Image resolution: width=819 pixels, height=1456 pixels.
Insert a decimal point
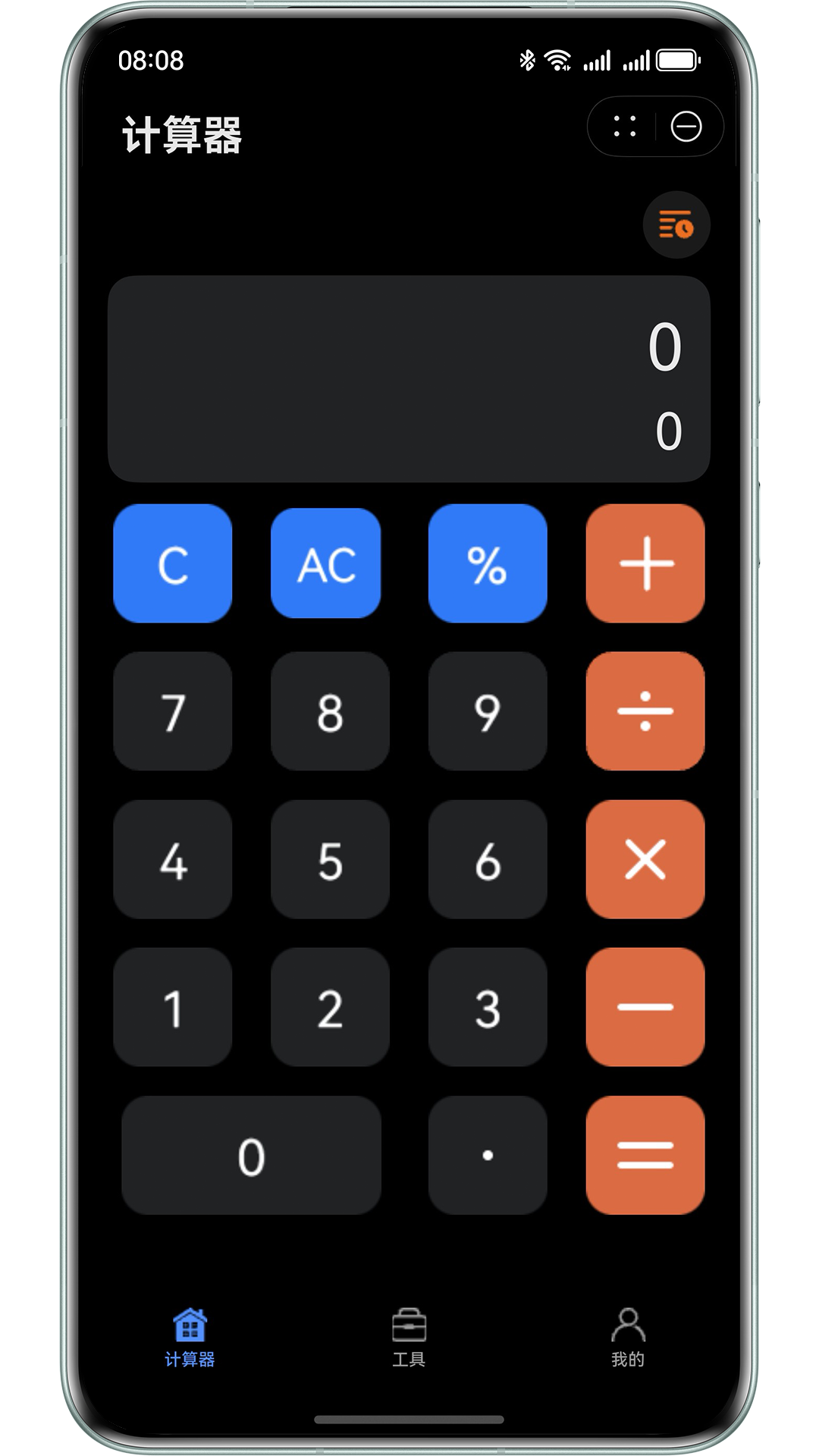click(488, 1155)
